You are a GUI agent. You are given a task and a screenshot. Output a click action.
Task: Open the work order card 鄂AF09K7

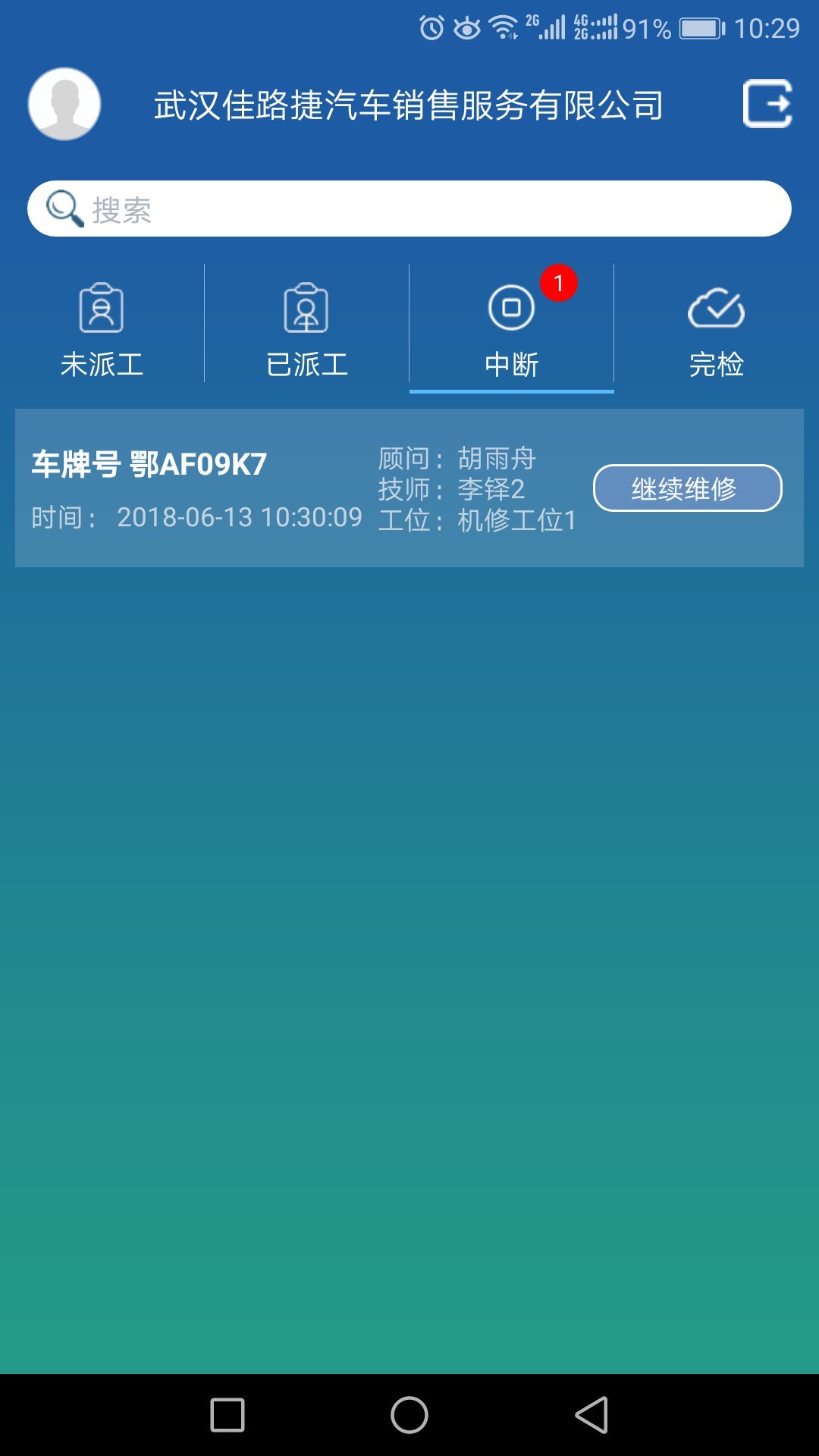click(409, 488)
